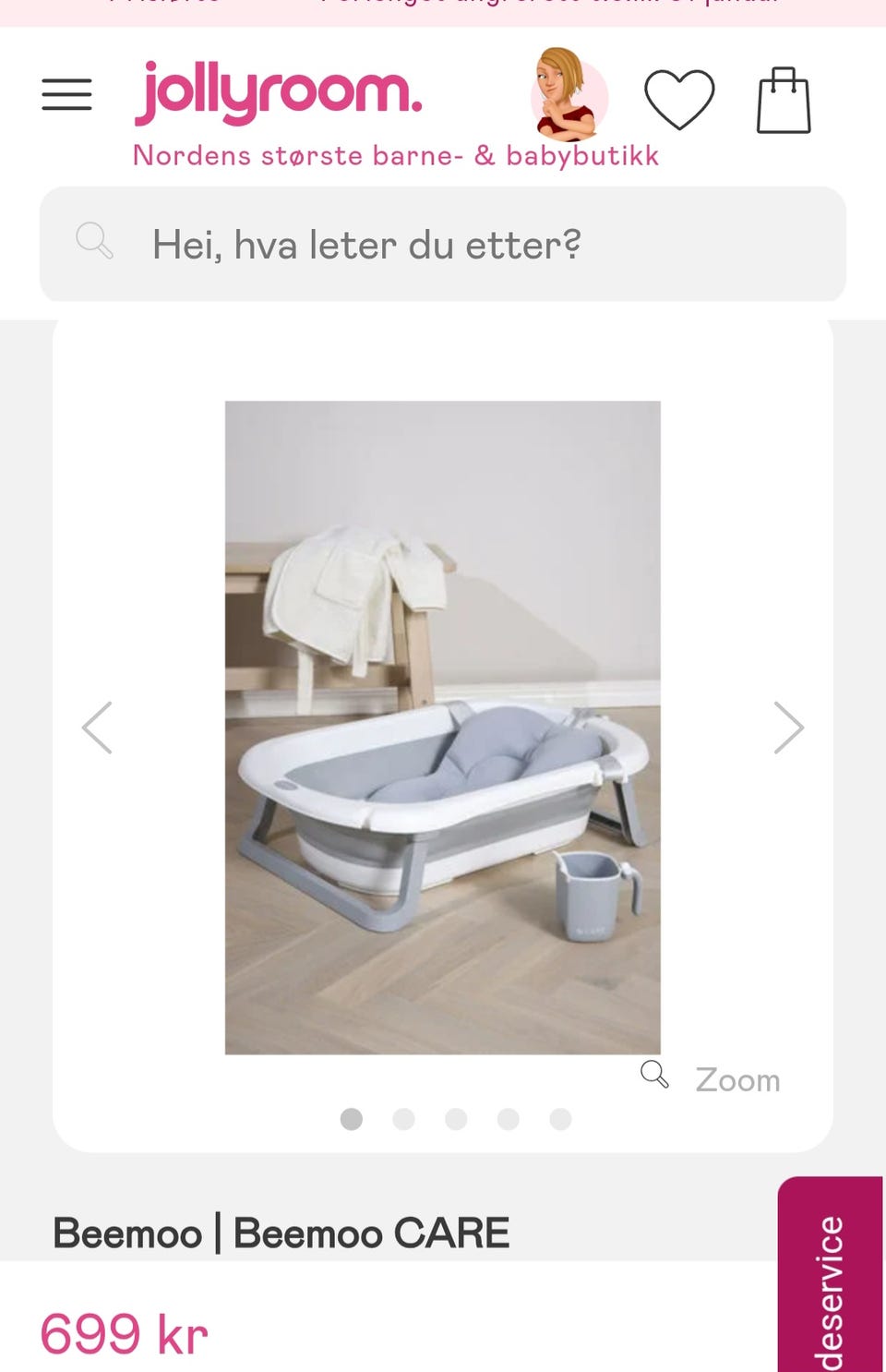The height and width of the screenshot is (1372, 886).
Task: Click the search magnifier icon
Action: click(x=92, y=243)
